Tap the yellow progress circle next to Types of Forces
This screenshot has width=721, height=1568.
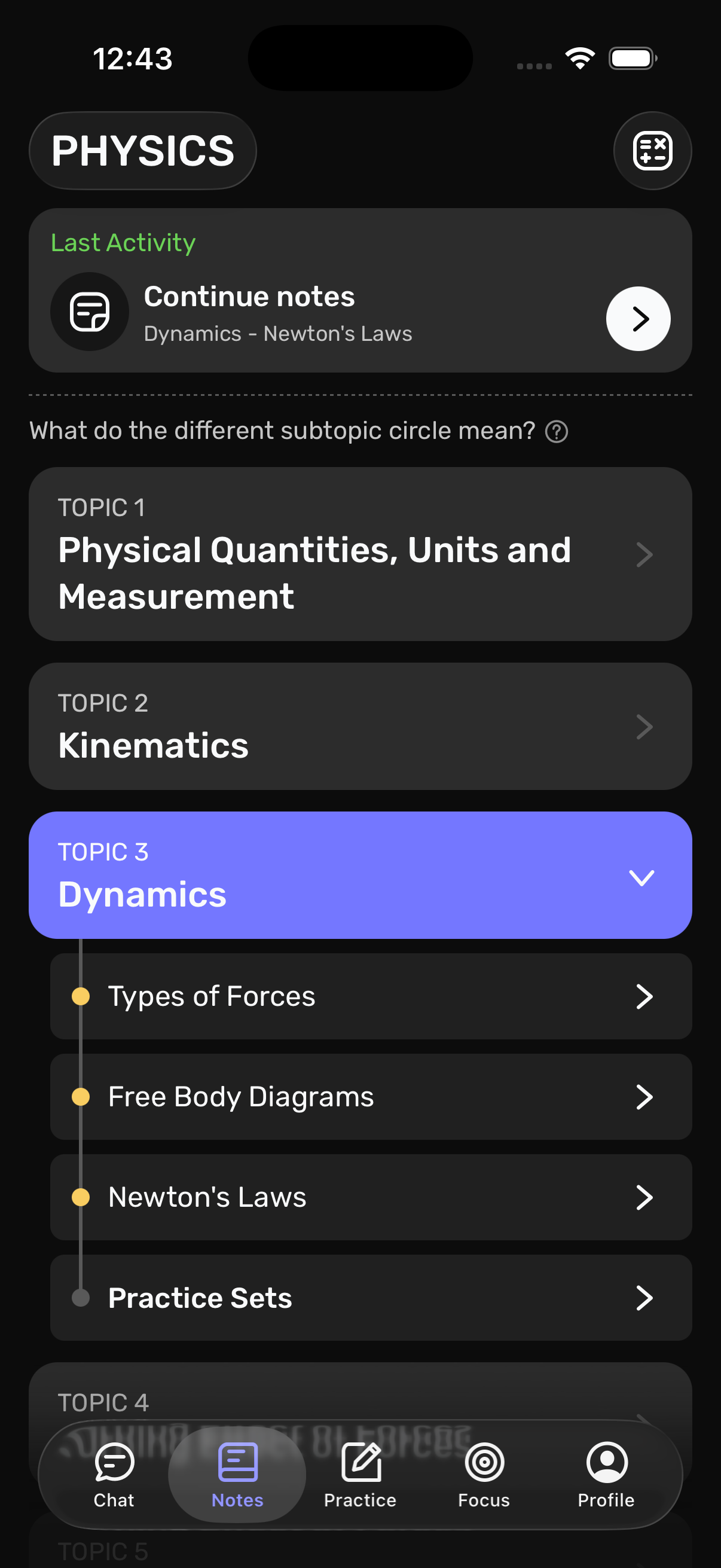[81, 996]
